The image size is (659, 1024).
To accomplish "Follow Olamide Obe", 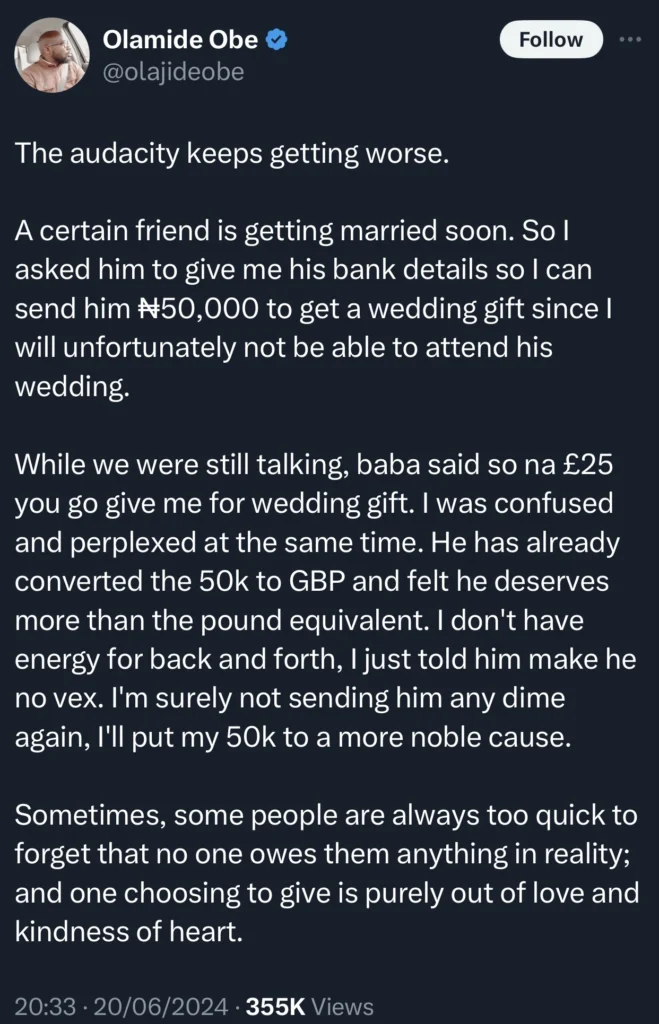I will click(x=551, y=40).
